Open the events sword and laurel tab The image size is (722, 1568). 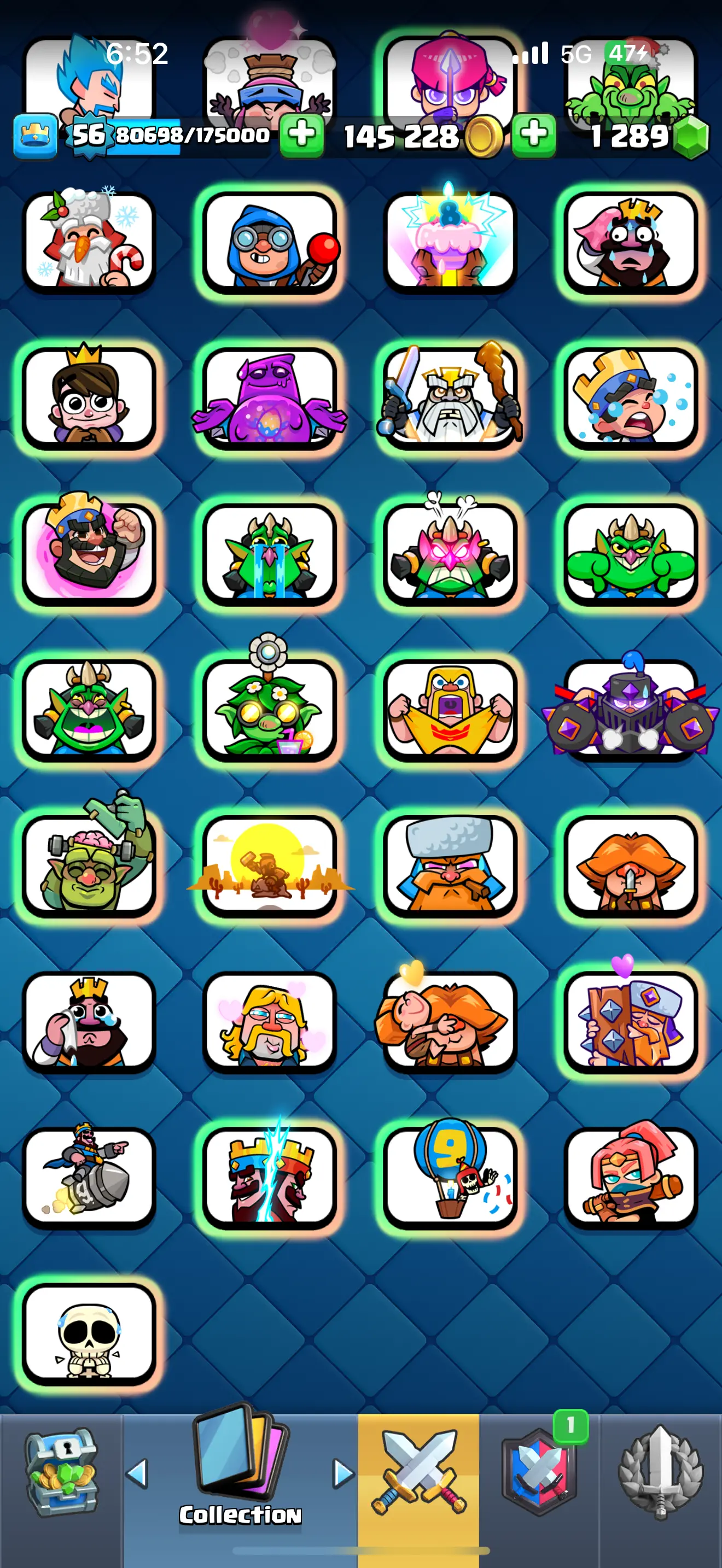tap(661, 1472)
